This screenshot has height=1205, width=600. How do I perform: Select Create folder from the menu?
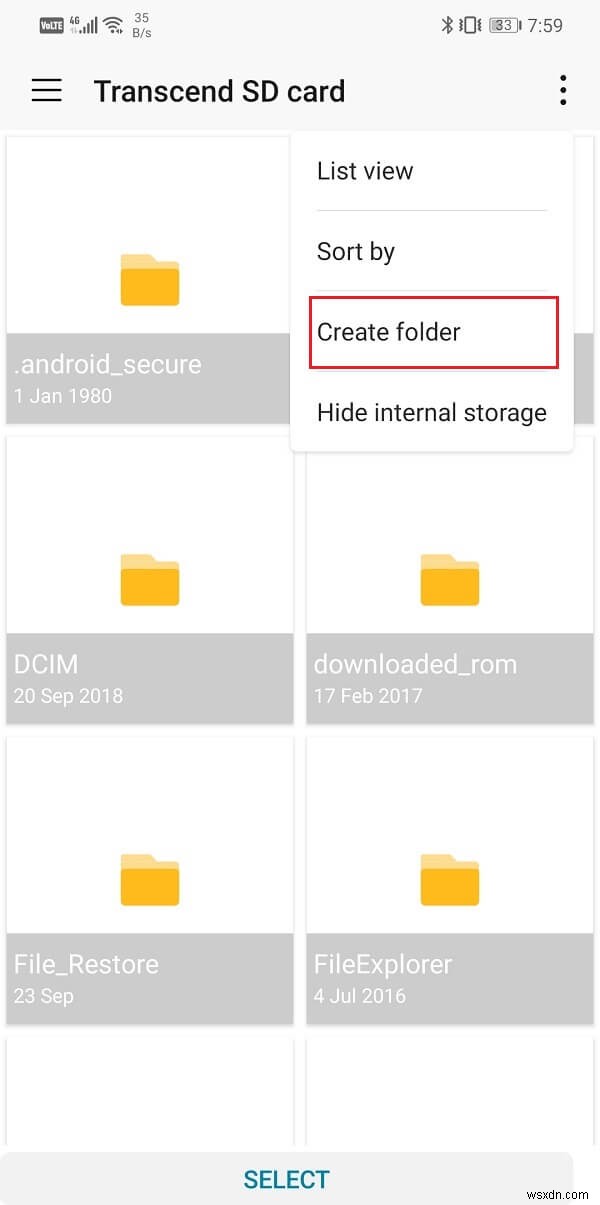click(389, 332)
